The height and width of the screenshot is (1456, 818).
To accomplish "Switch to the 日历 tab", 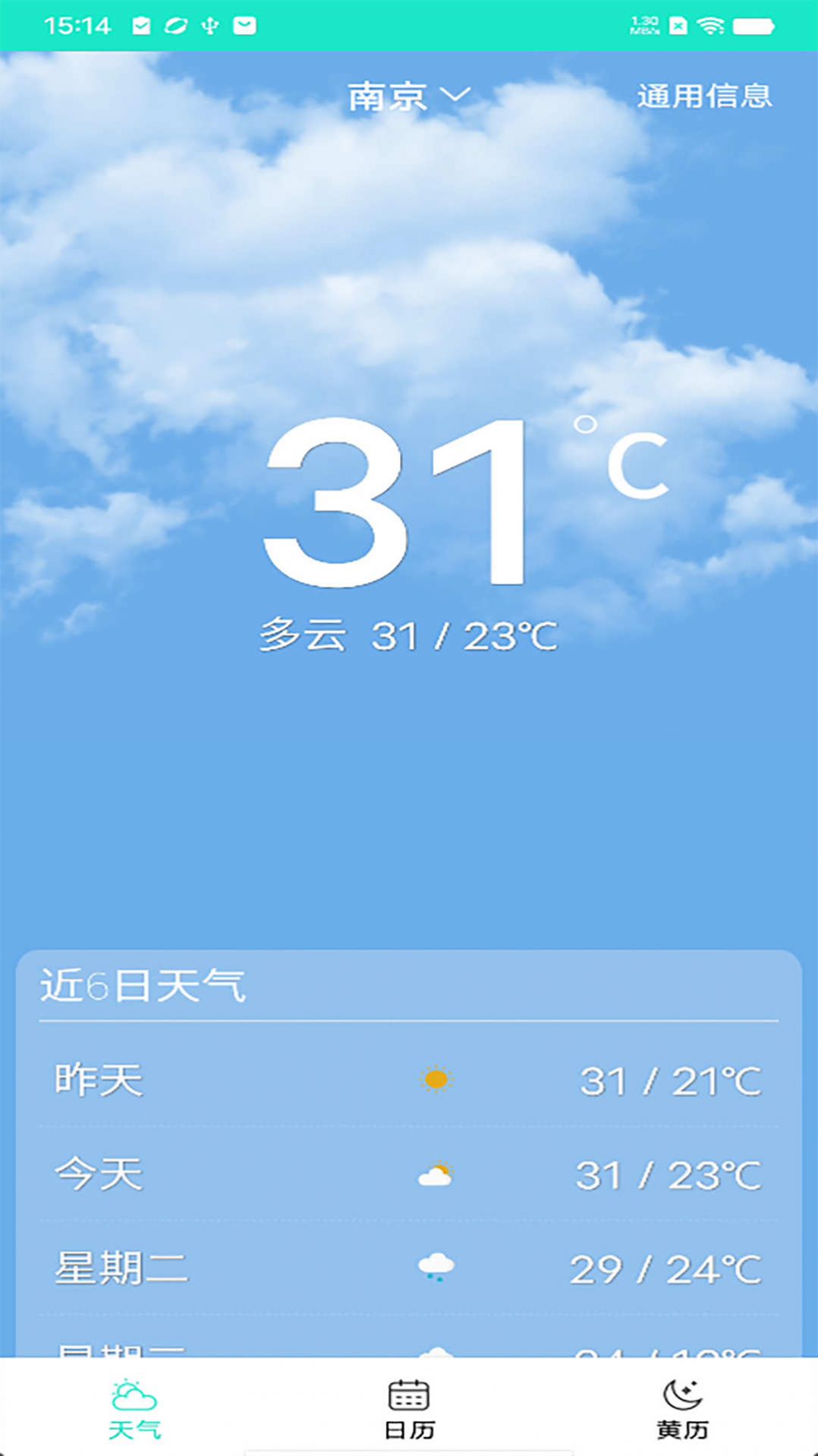I will (x=407, y=1427).
